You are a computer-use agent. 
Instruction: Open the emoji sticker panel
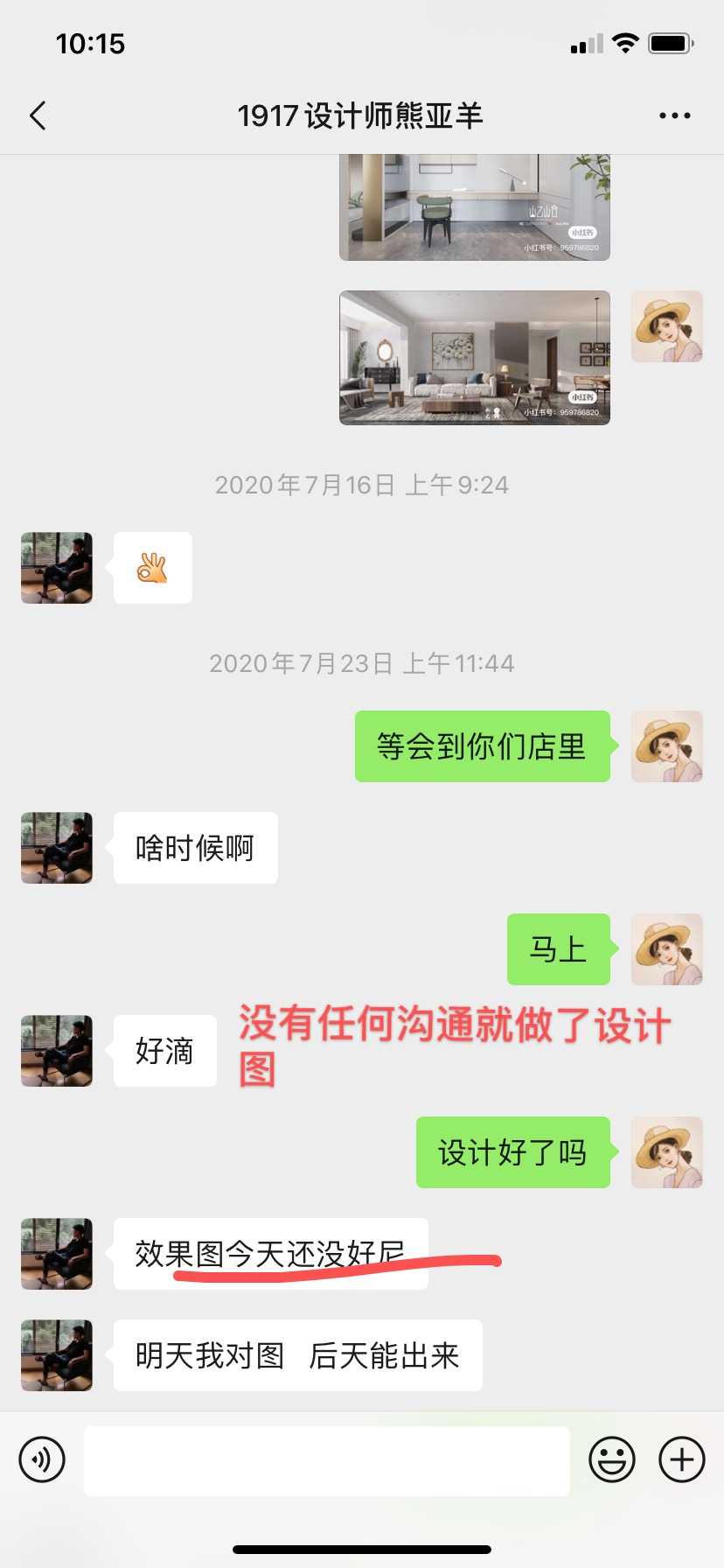[x=611, y=1459]
